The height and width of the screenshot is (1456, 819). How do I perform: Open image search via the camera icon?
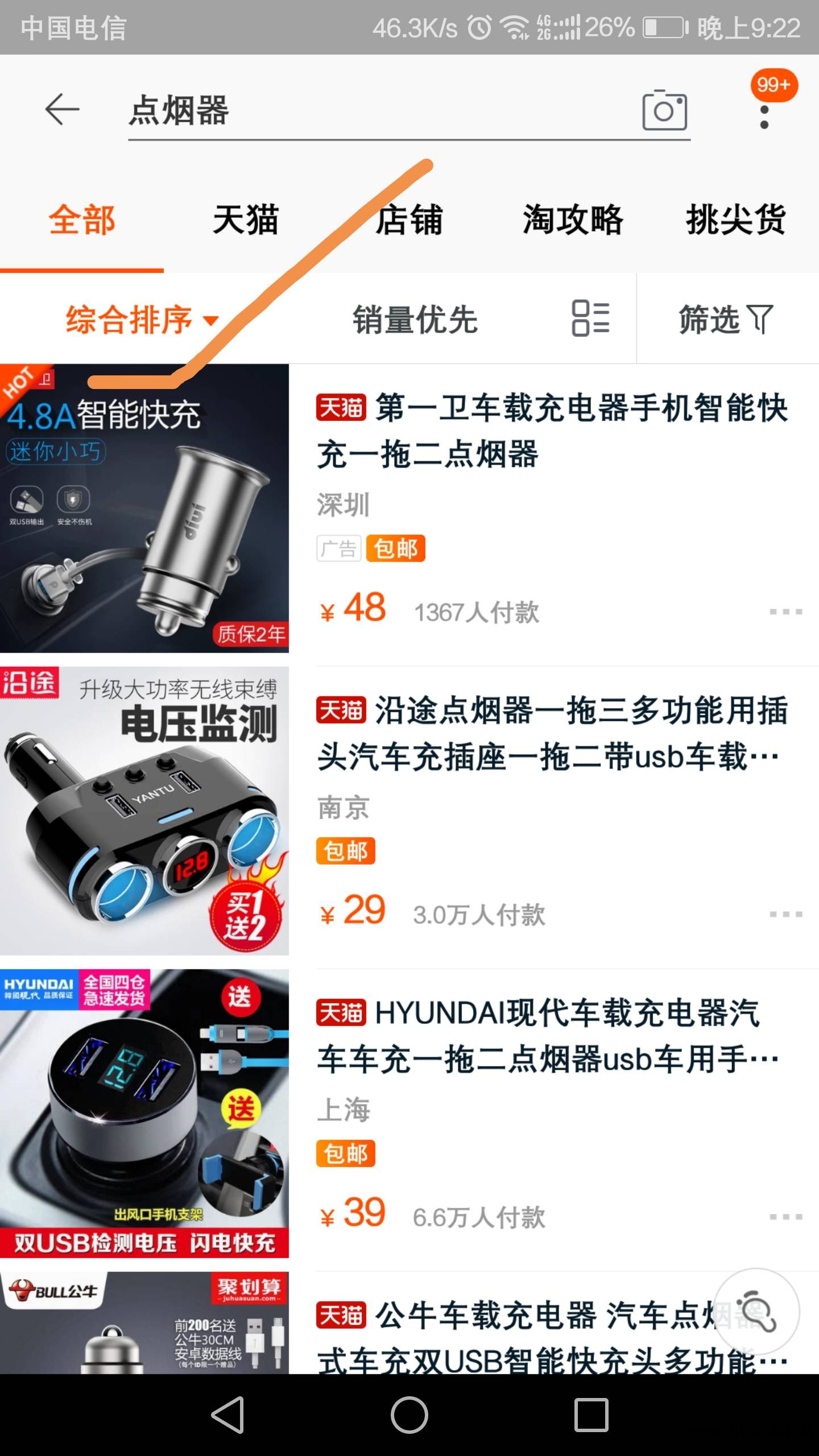[x=664, y=111]
